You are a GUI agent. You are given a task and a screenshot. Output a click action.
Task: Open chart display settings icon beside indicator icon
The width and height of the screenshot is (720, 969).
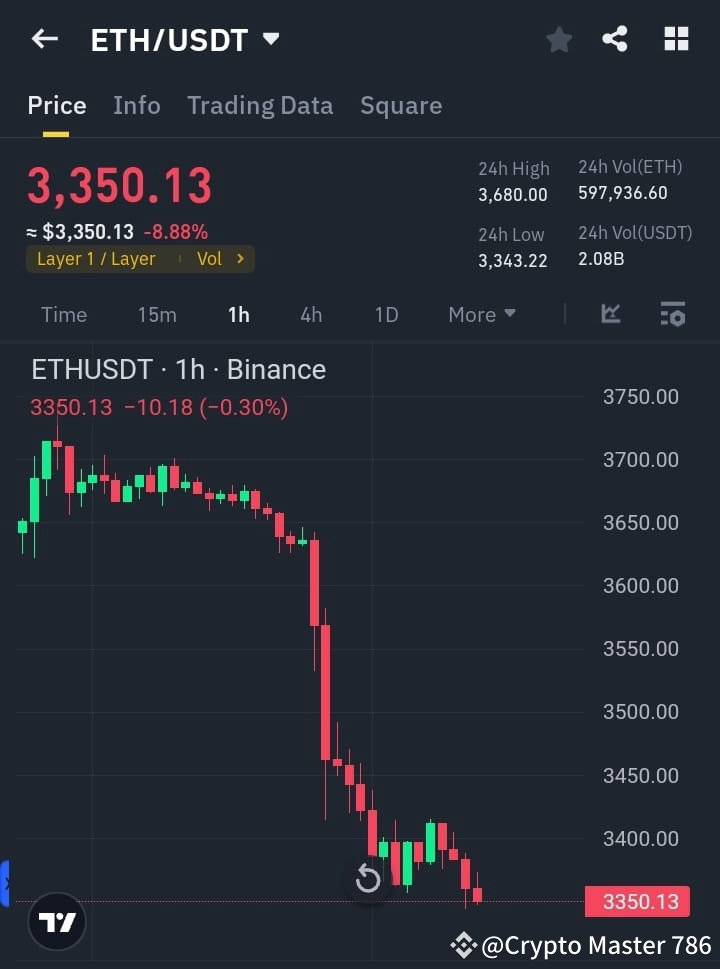pos(673,314)
